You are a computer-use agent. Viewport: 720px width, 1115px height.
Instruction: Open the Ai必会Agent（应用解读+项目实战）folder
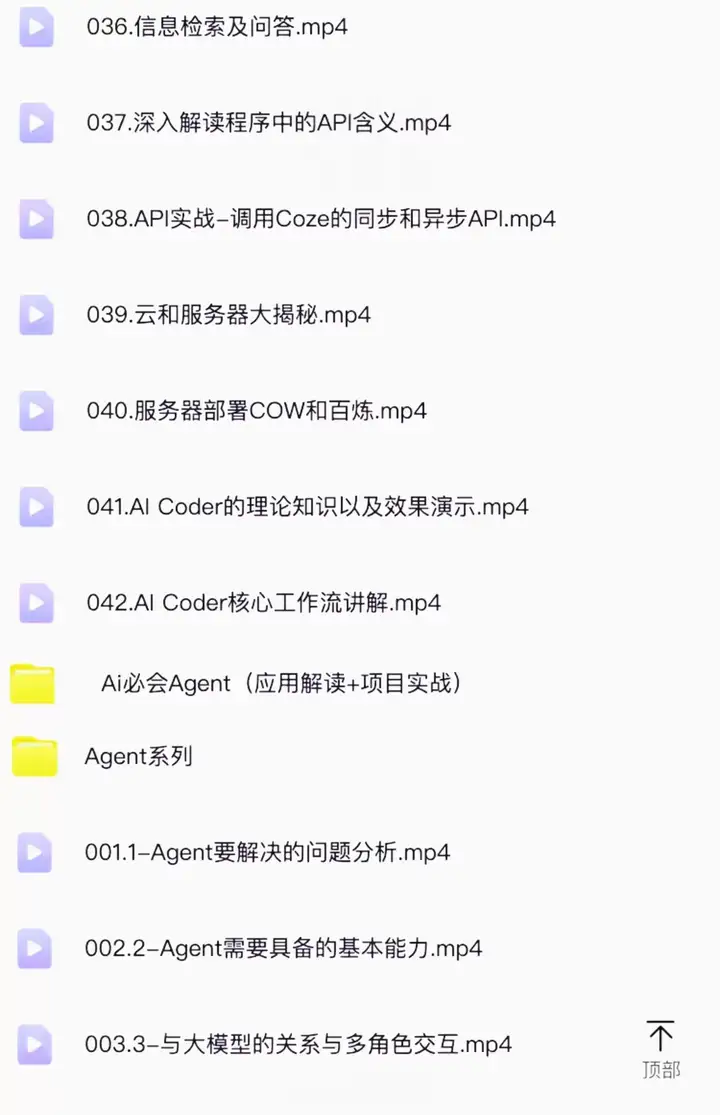pyautogui.click(x=280, y=684)
